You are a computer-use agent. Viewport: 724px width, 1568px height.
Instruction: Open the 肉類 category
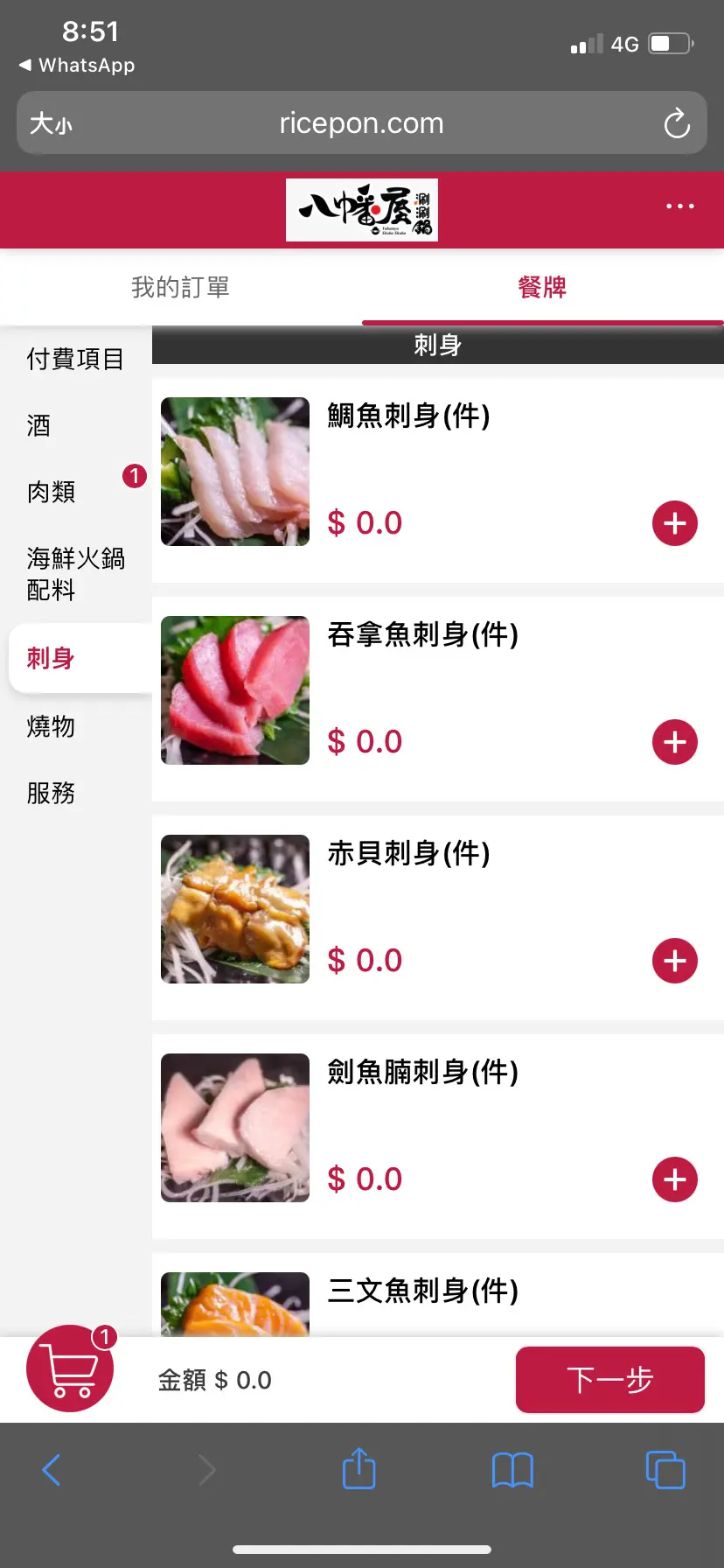[x=52, y=492]
